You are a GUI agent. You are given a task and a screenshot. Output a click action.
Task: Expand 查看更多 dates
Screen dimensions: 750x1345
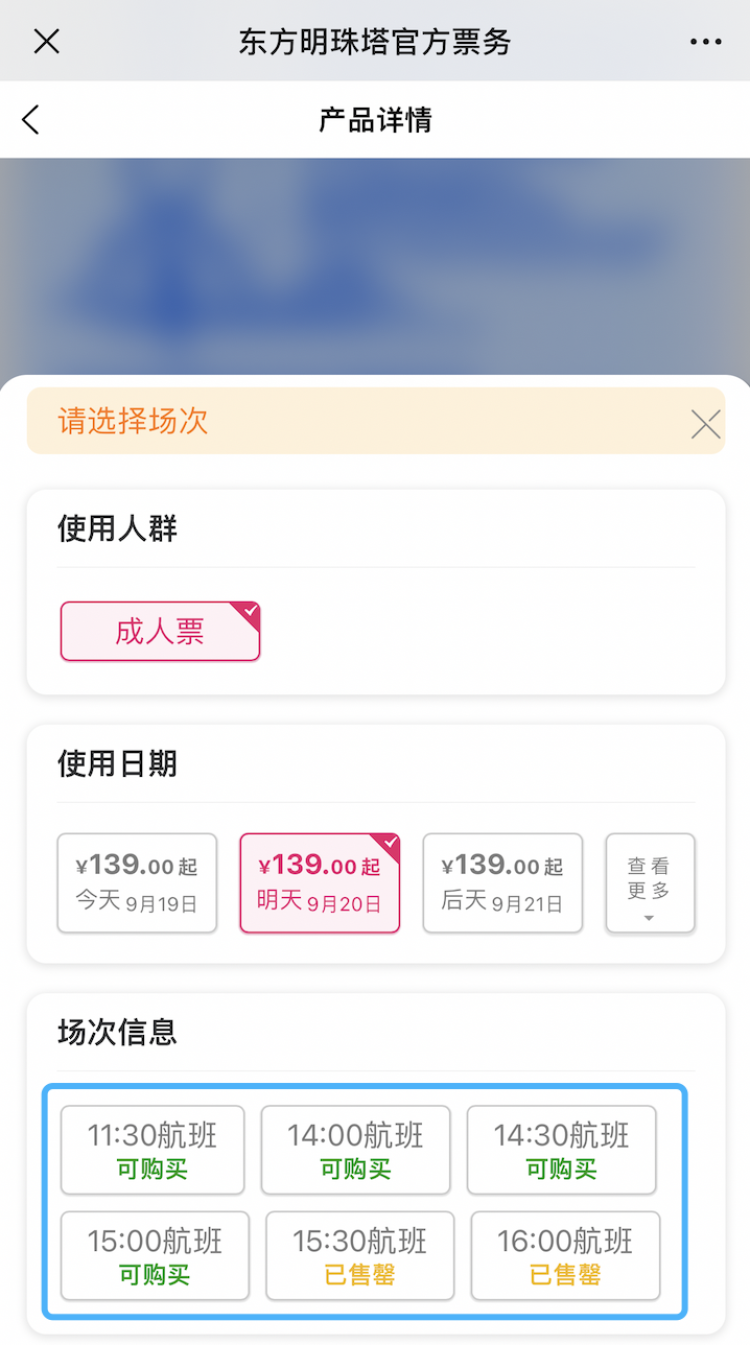click(649, 883)
